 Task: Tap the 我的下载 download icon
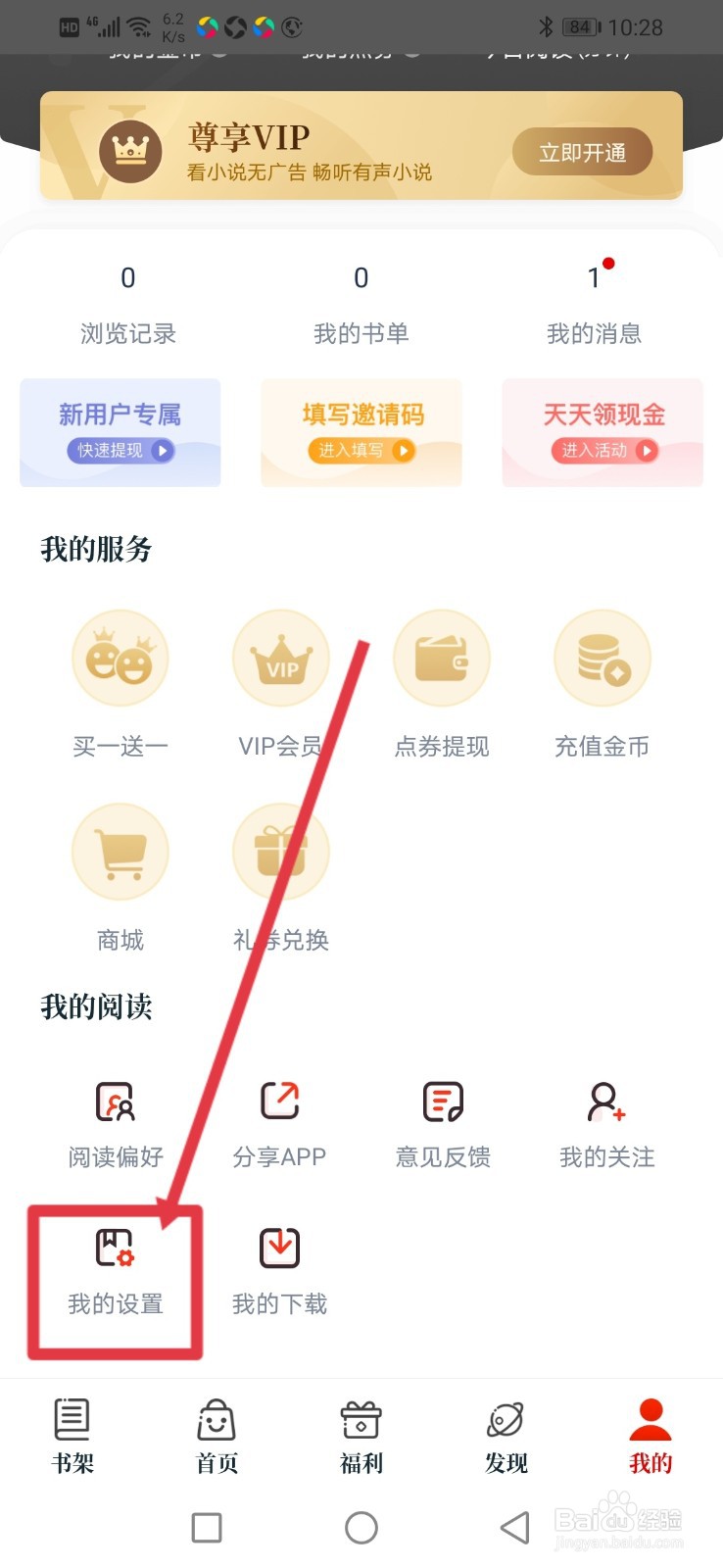pos(278,1247)
